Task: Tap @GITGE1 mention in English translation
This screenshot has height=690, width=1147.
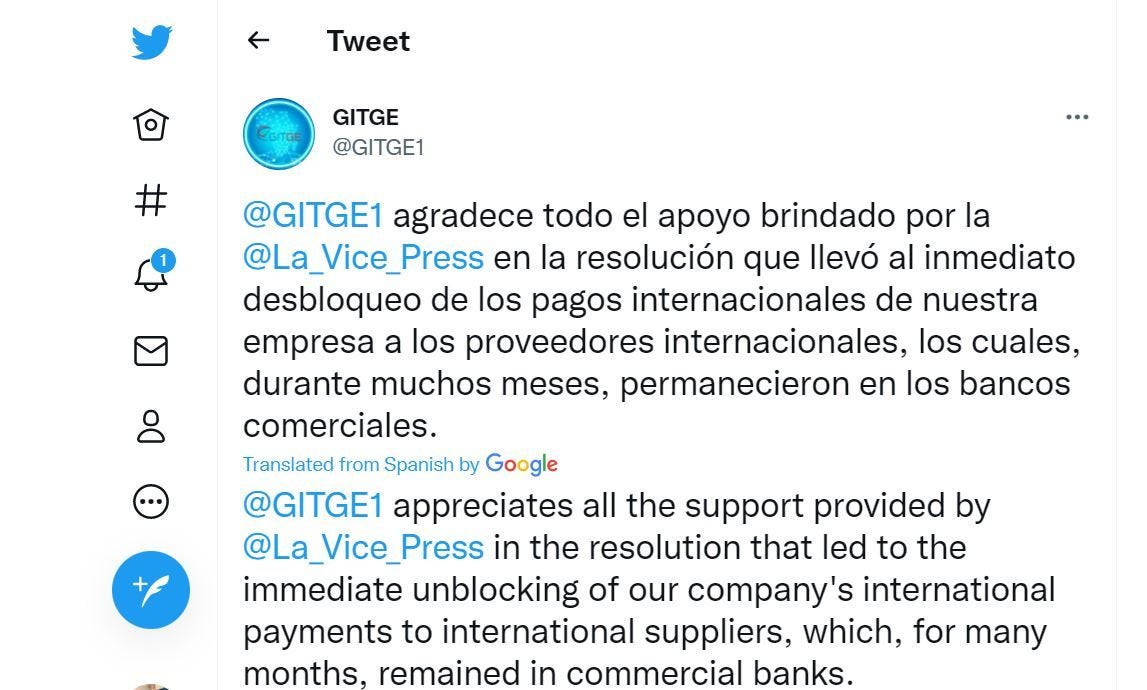Action: point(313,506)
